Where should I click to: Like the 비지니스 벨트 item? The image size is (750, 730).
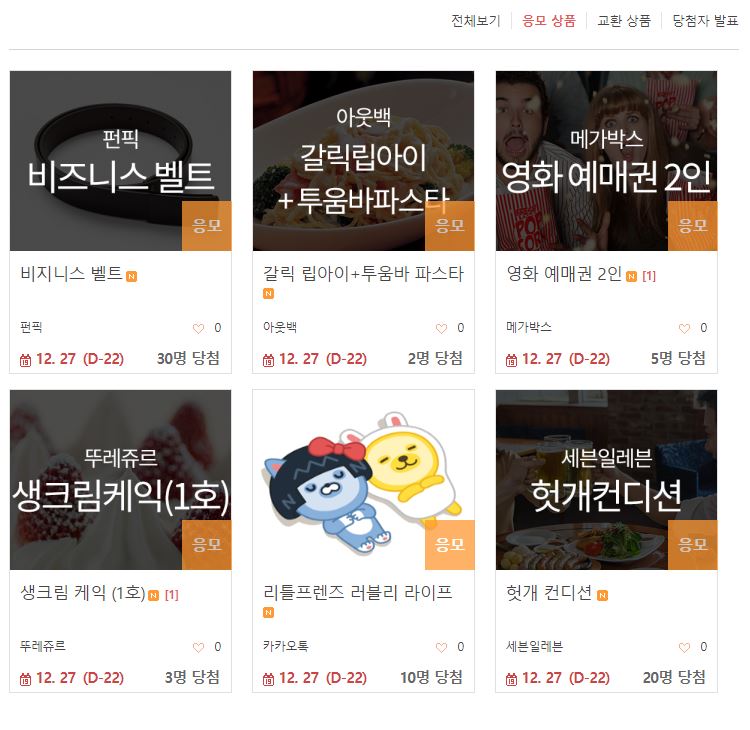click(x=198, y=328)
